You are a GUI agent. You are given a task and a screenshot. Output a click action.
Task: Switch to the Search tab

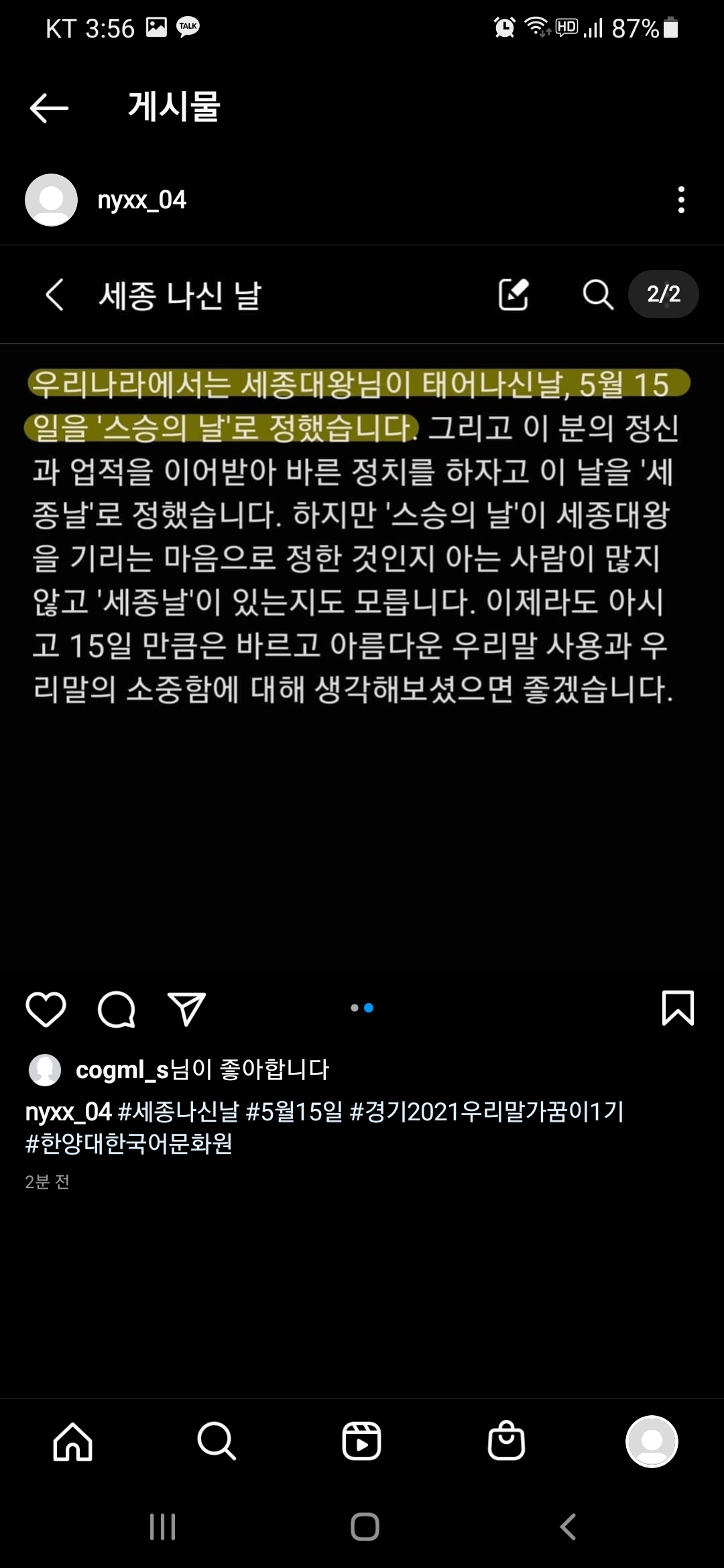point(217,1441)
